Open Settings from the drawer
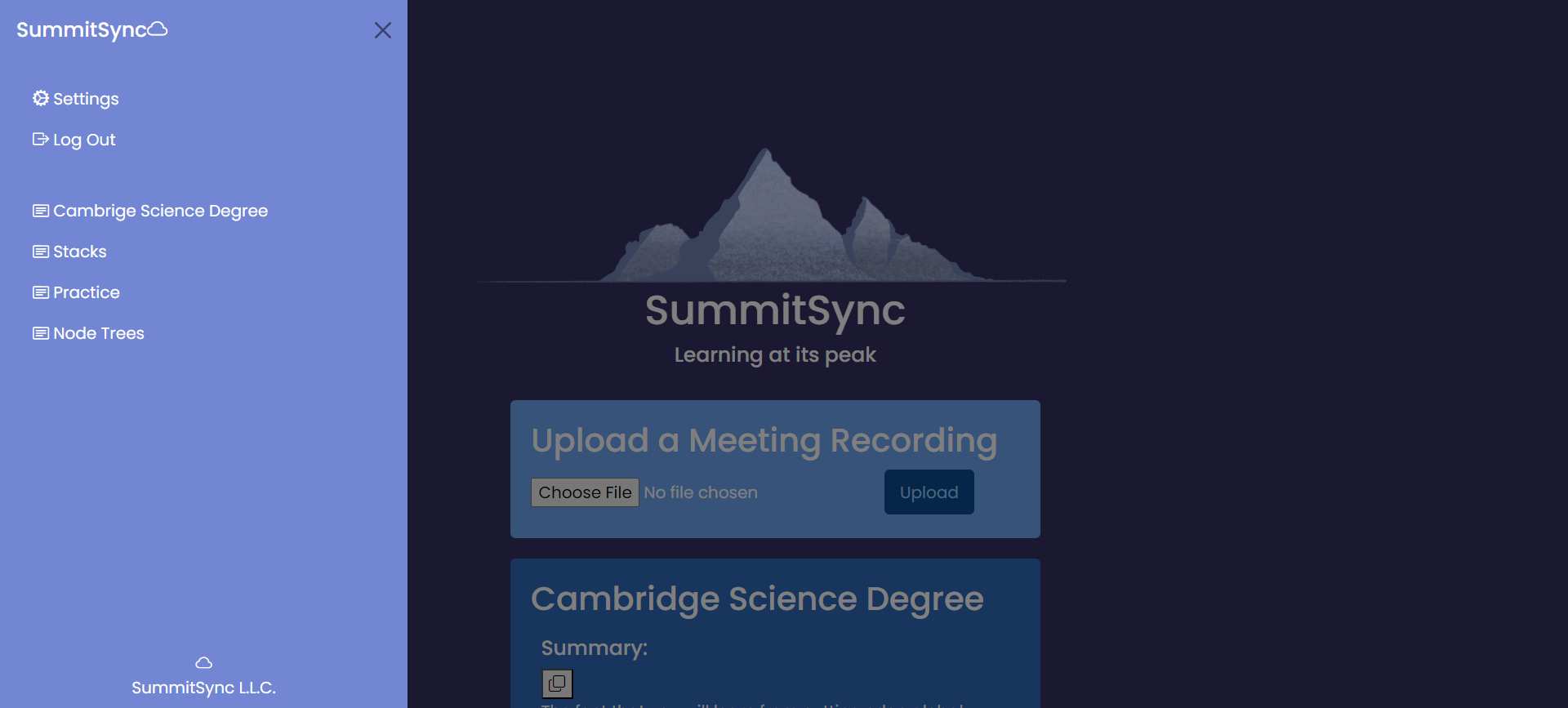 [76, 99]
